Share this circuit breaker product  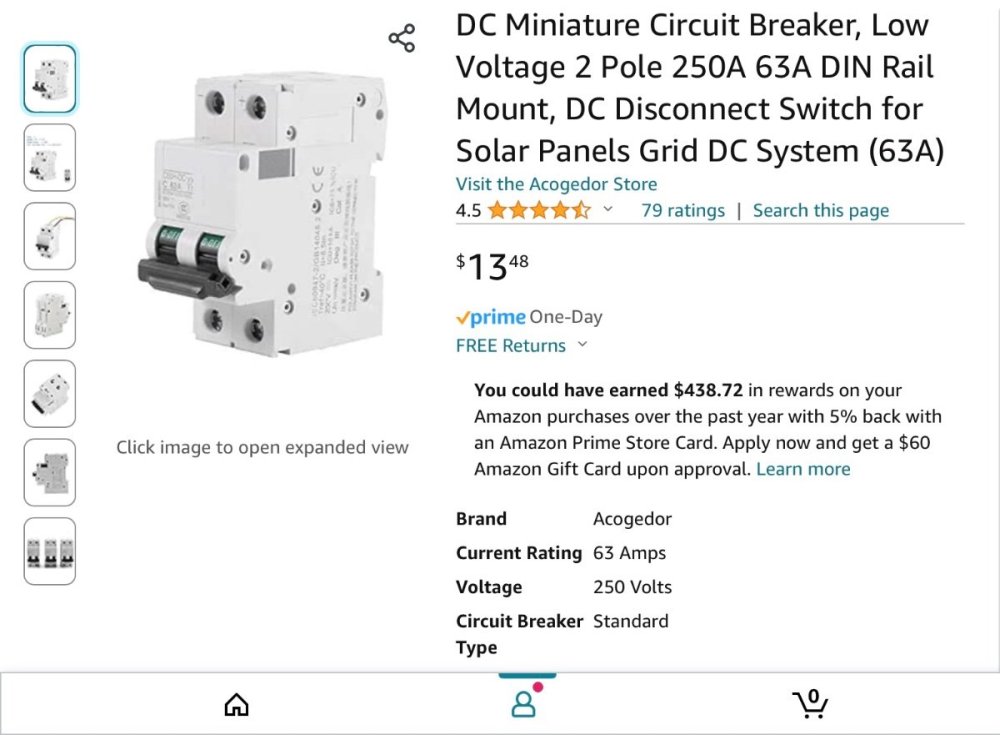point(401,40)
